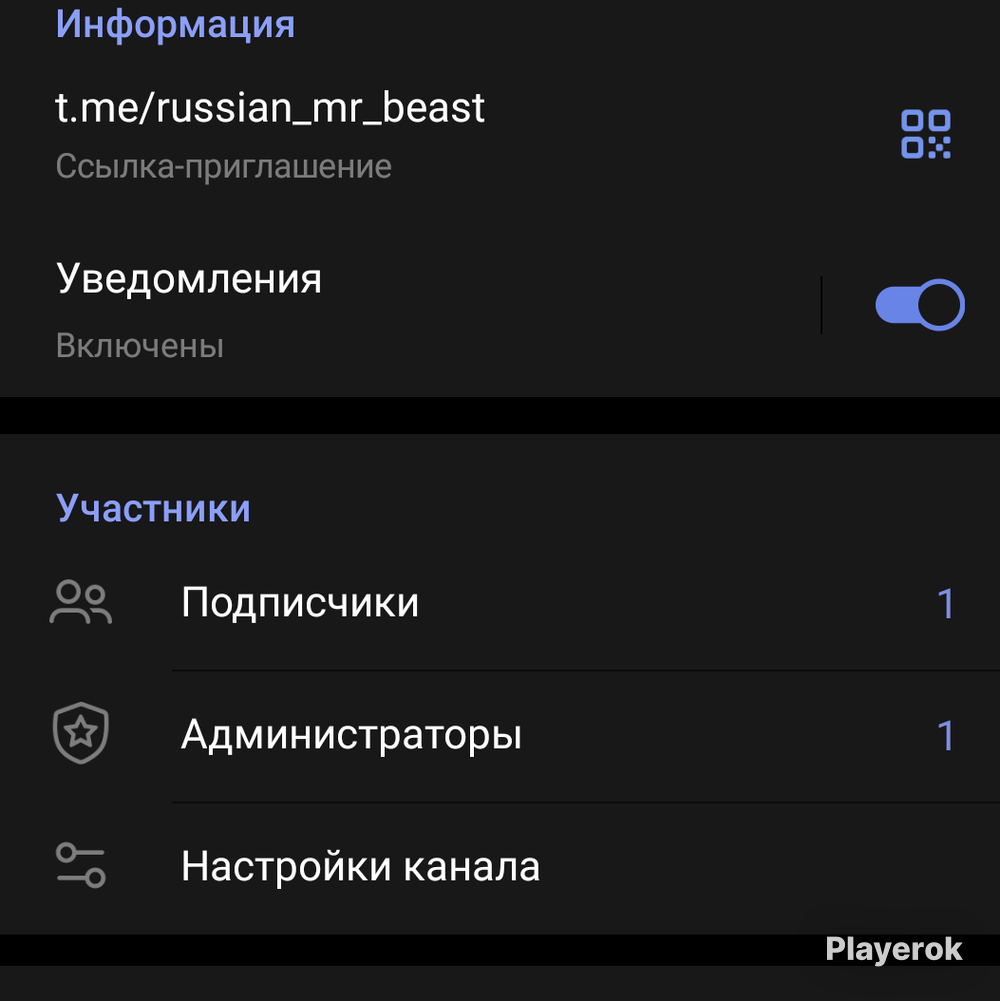Open the t.me/russian_mr_beast invite link
This screenshot has width=1000, height=1001.
270,108
